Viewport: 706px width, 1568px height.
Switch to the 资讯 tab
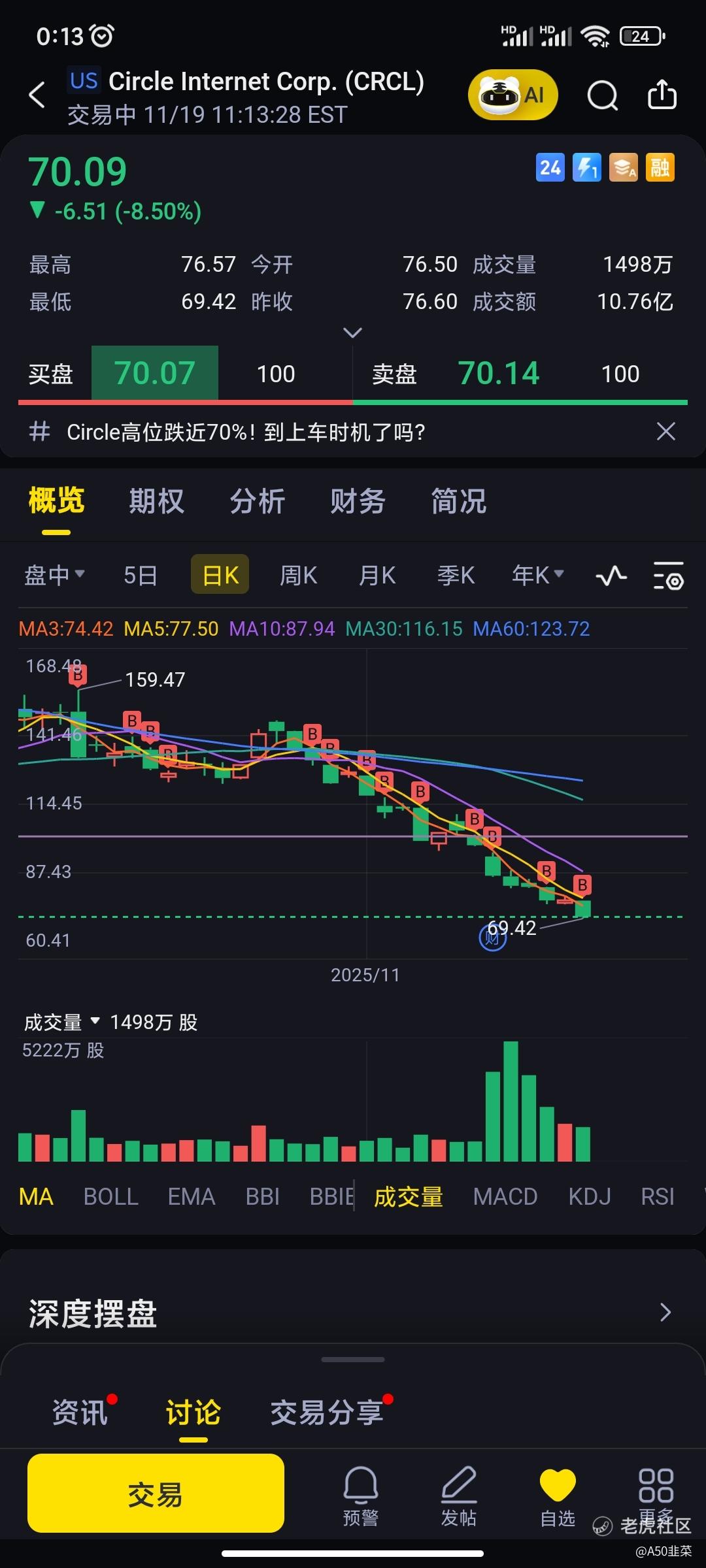click(80, 1413)
